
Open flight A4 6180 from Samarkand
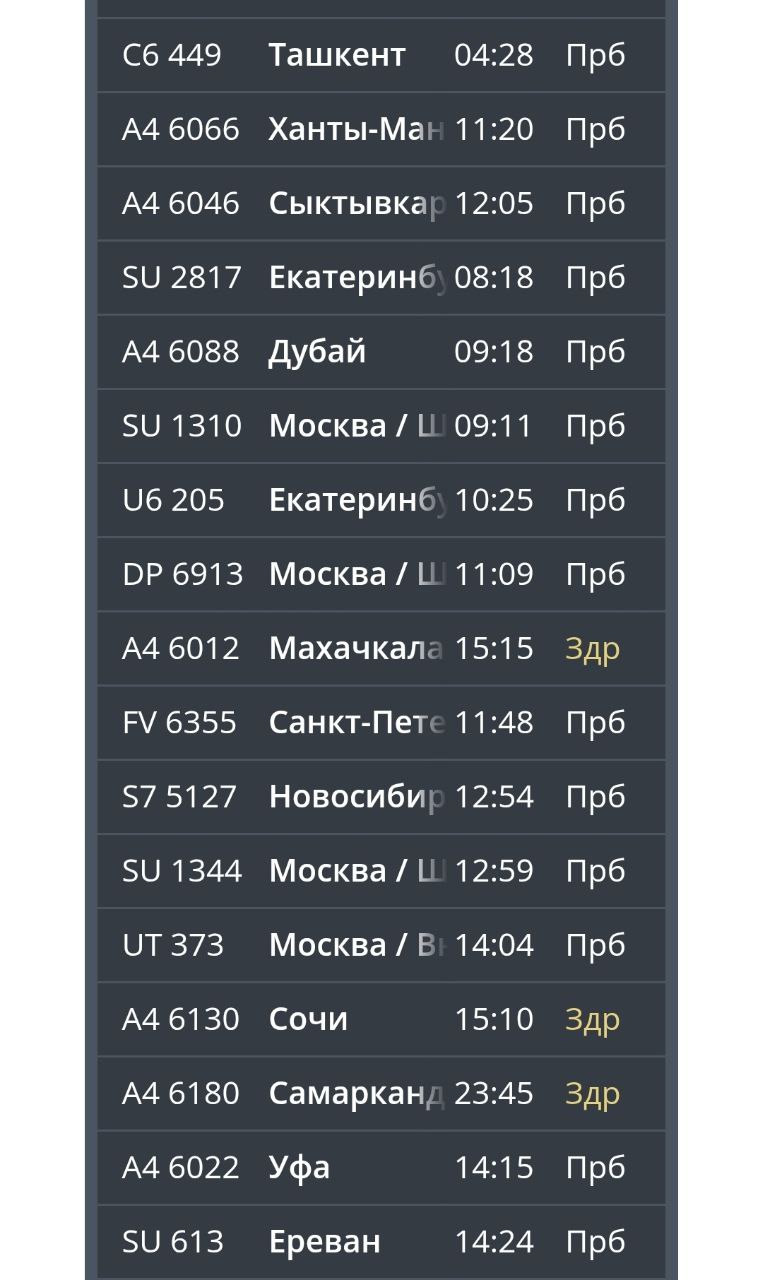coord(380,1092)
